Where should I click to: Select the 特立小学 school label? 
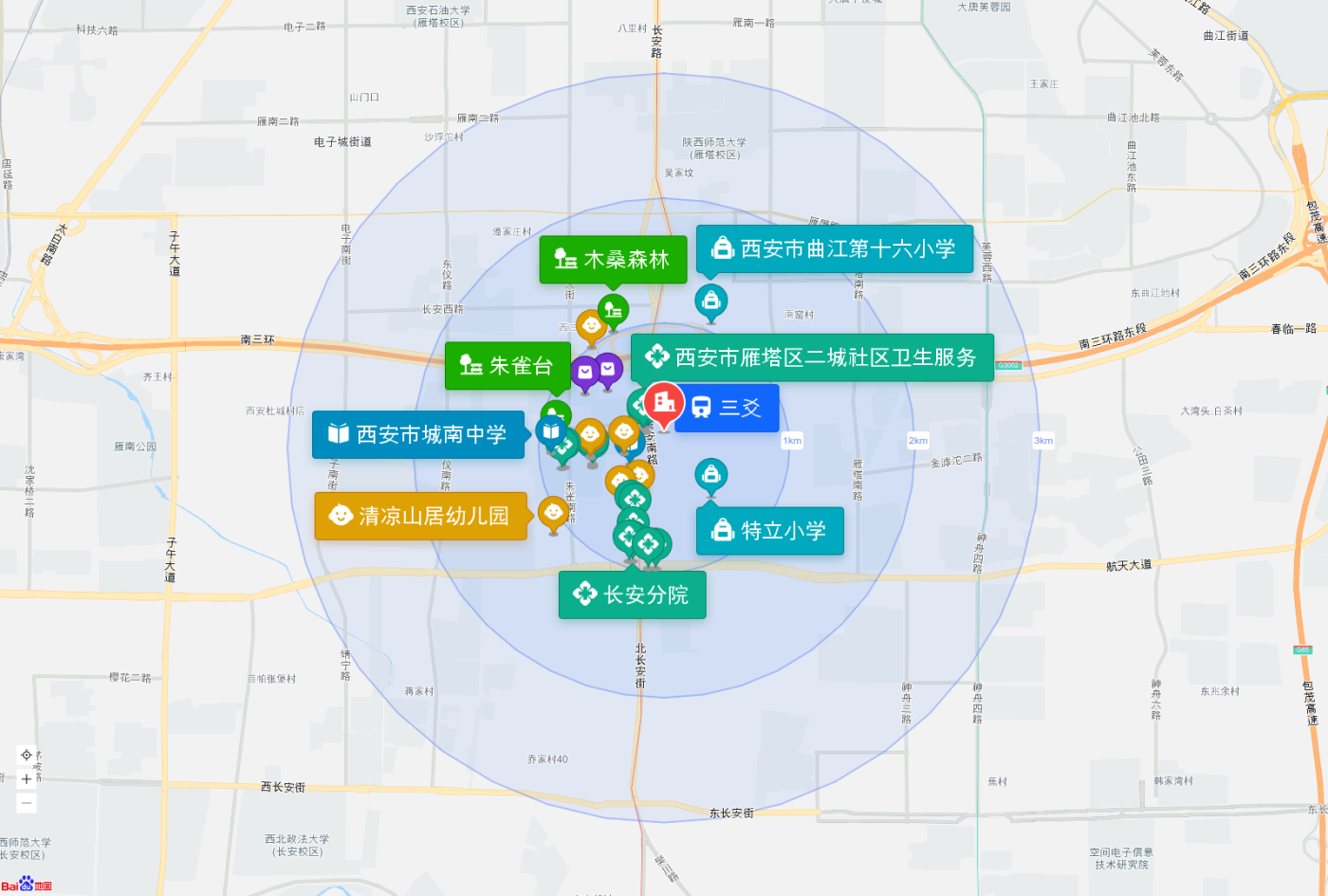tap(769, 531)
